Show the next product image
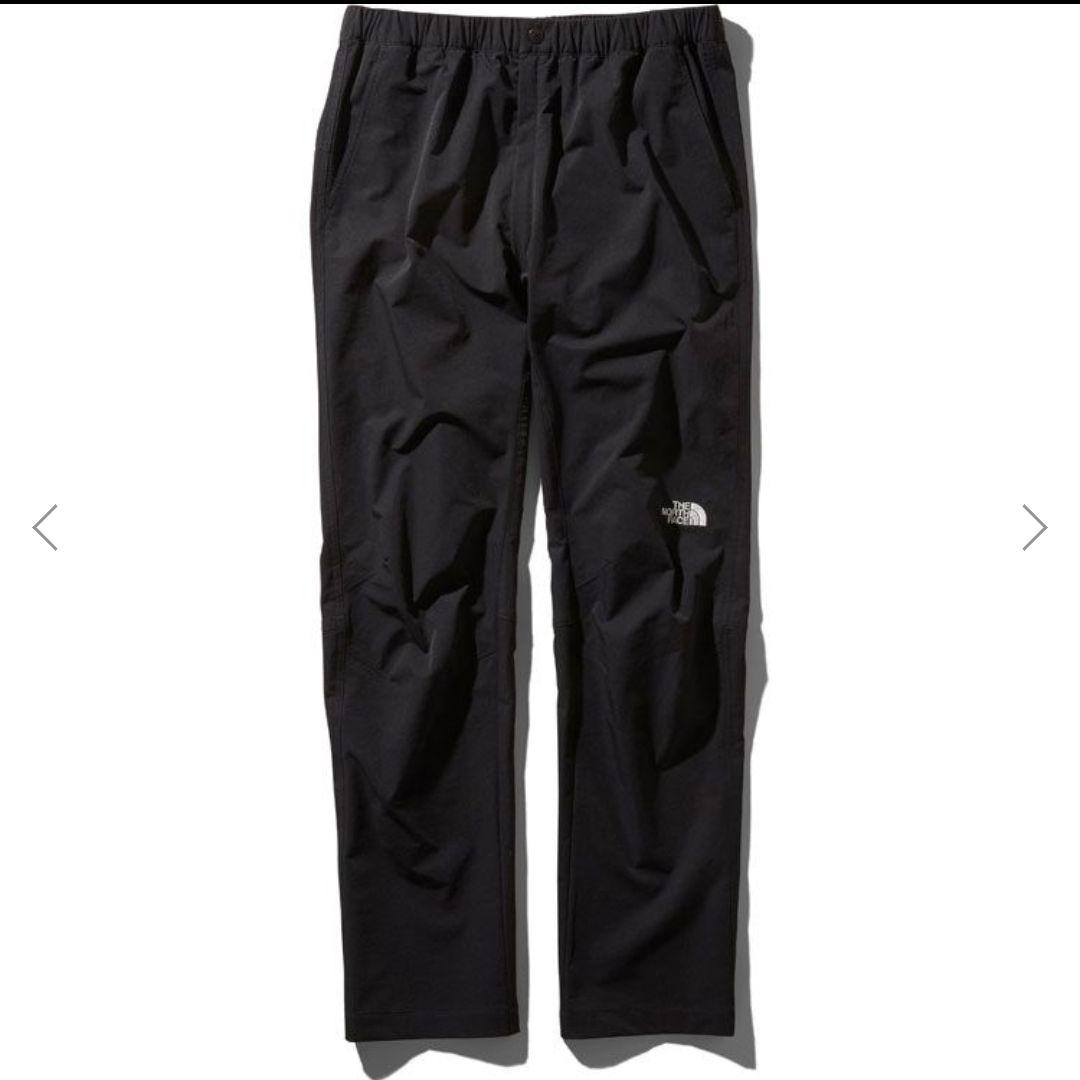 coord(1034,527)
